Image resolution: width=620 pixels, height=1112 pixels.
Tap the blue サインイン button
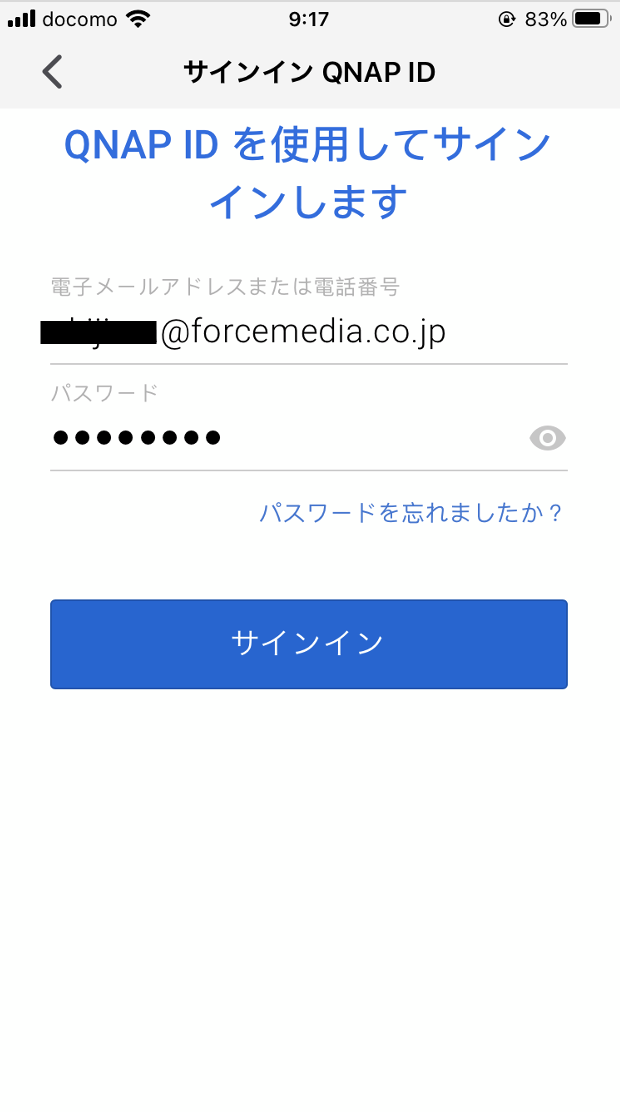[x=309, y=644]
